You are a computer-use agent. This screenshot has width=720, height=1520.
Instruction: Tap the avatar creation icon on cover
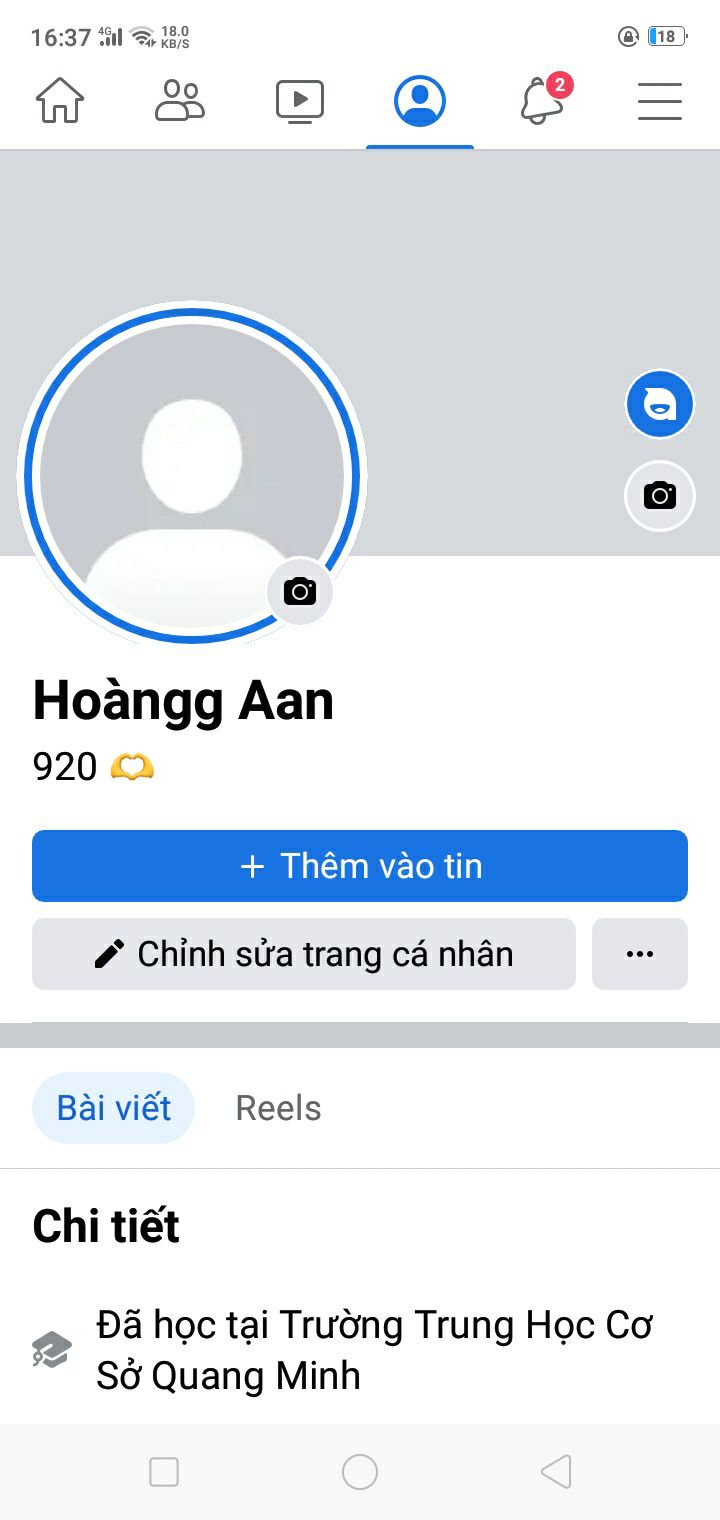(660, 405)
